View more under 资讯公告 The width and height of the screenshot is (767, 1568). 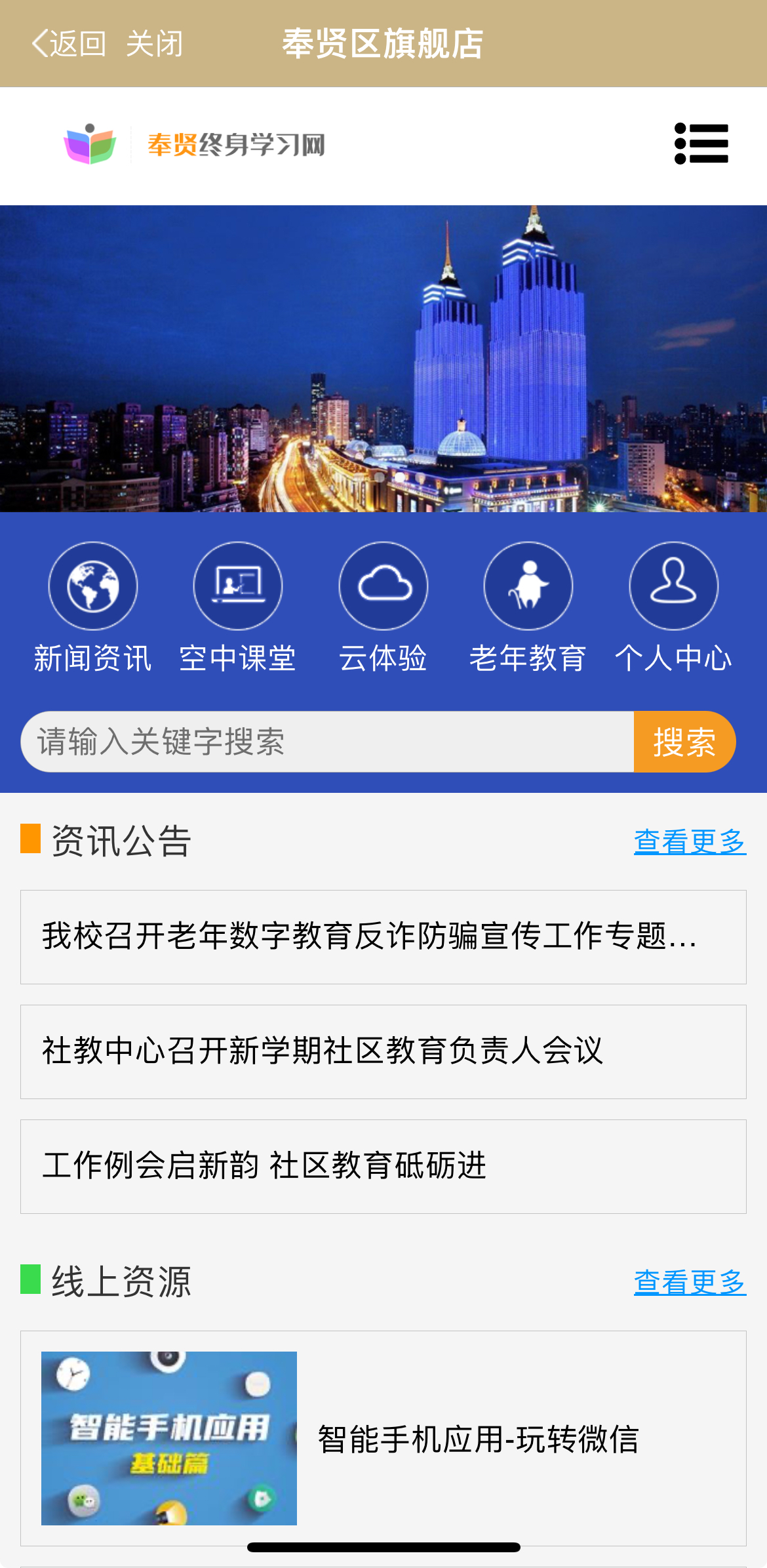point(690,841)
